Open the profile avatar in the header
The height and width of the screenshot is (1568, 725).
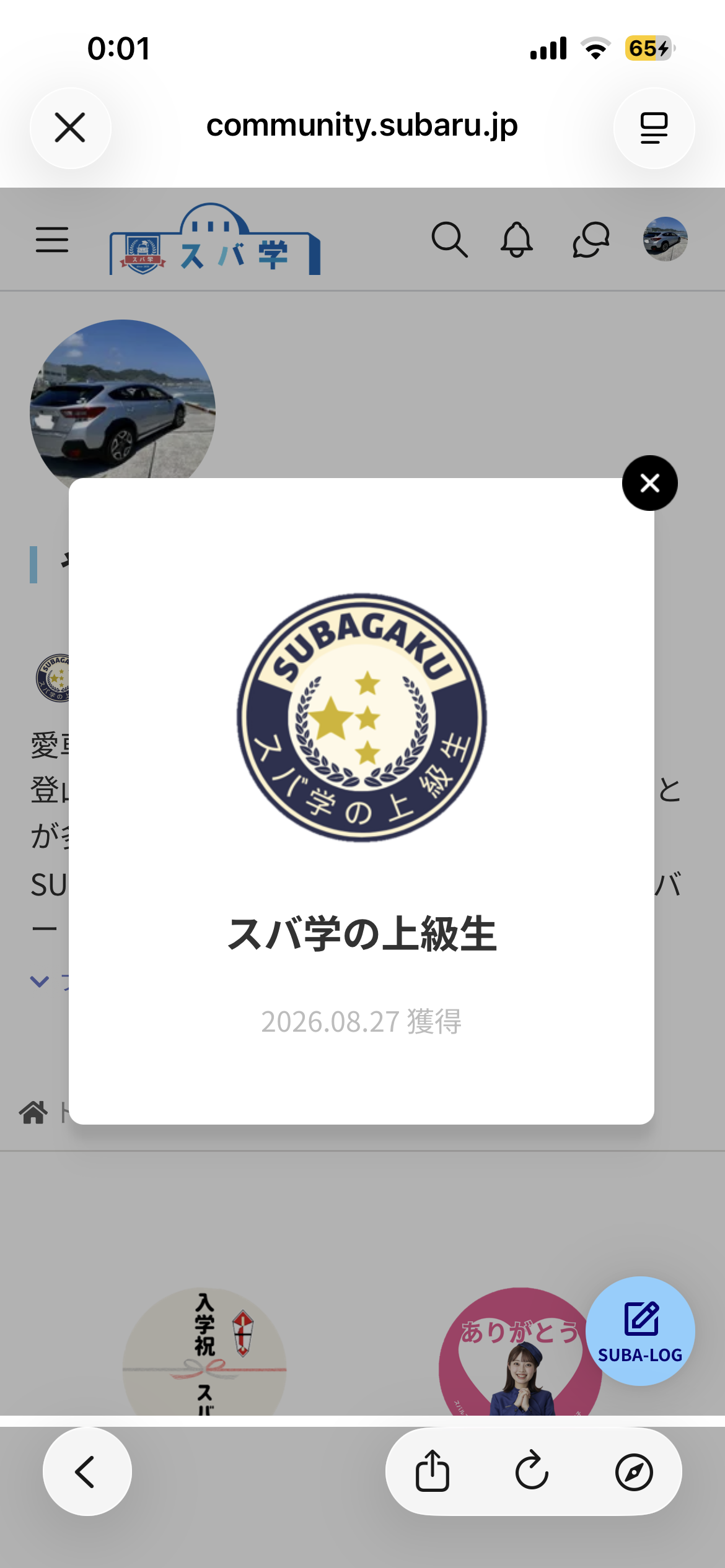click(665, 239)
